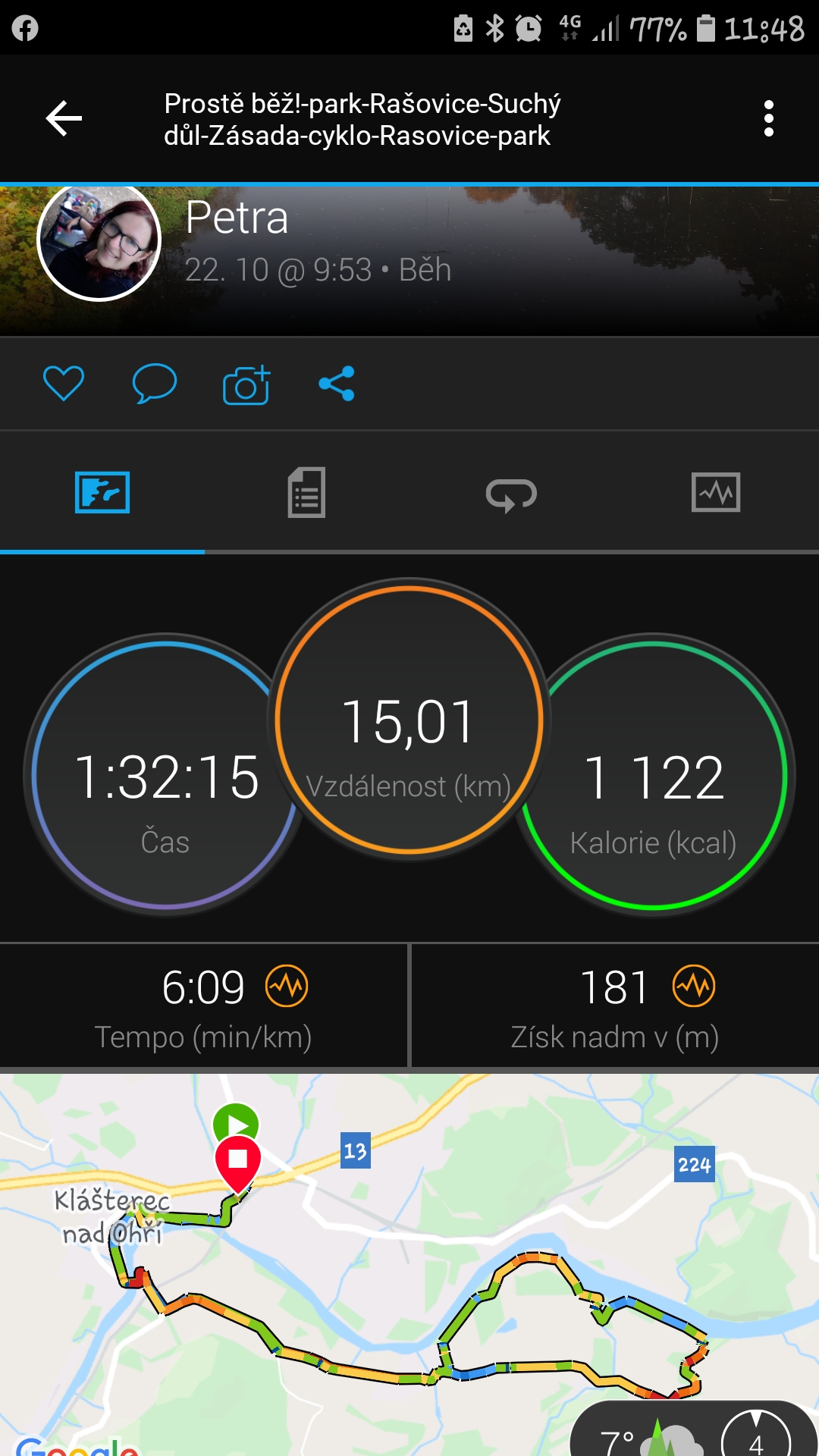Open comments via the speech bubble
The height and width of the screenshot is (1456, 819).
155,383
